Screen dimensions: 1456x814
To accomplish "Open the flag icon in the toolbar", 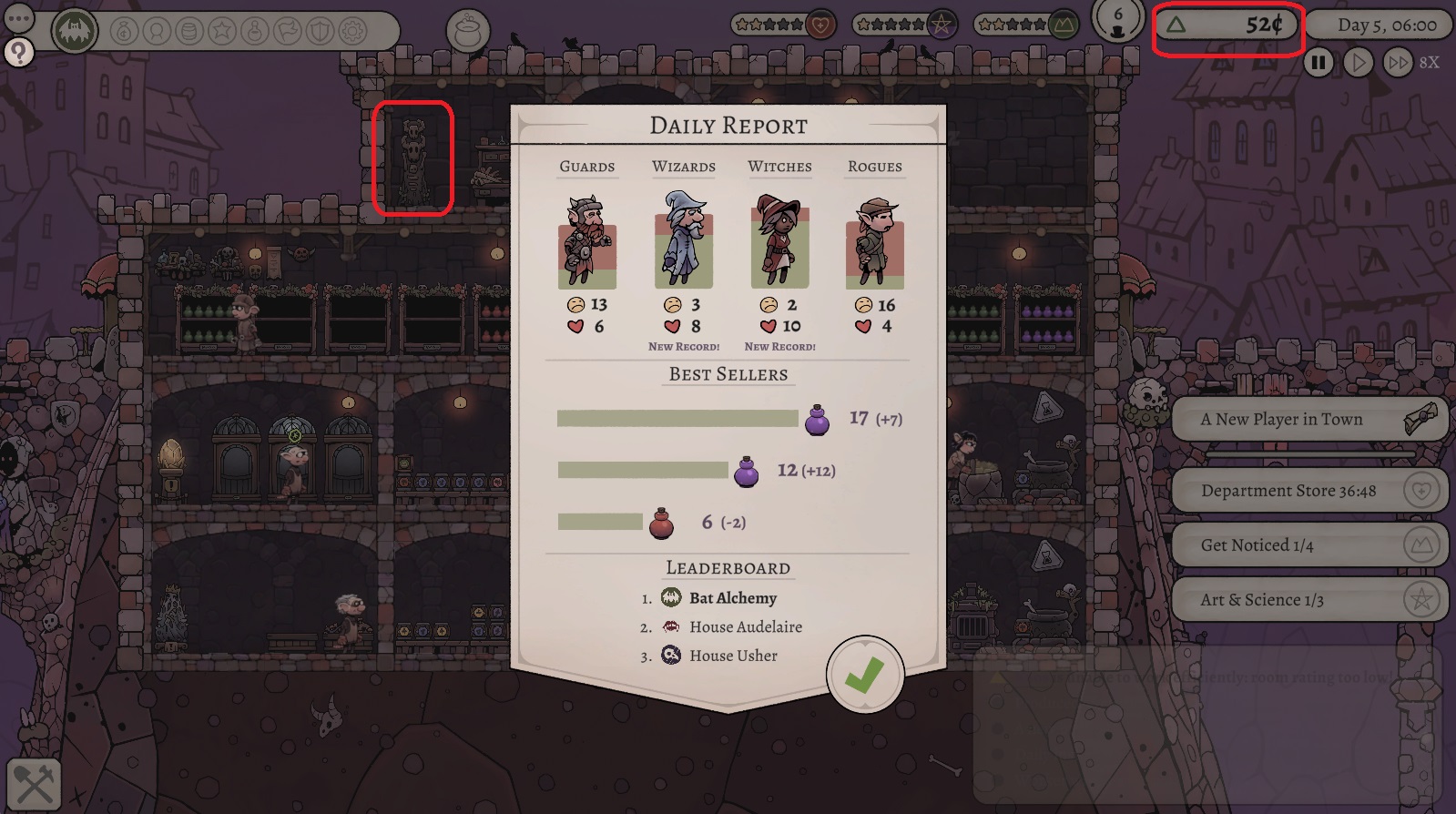I will click(288, 32).
